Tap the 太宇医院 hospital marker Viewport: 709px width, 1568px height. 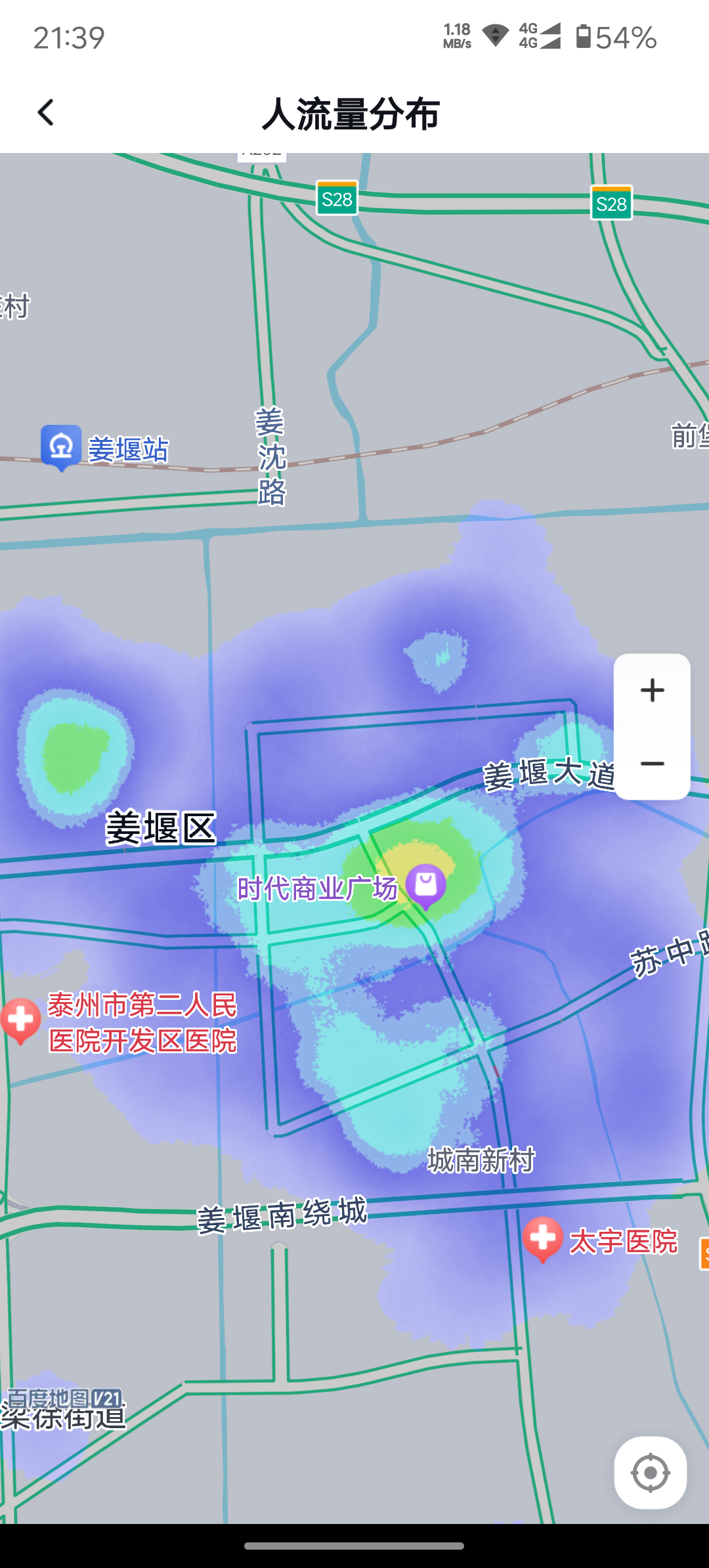coord(543,1238)
